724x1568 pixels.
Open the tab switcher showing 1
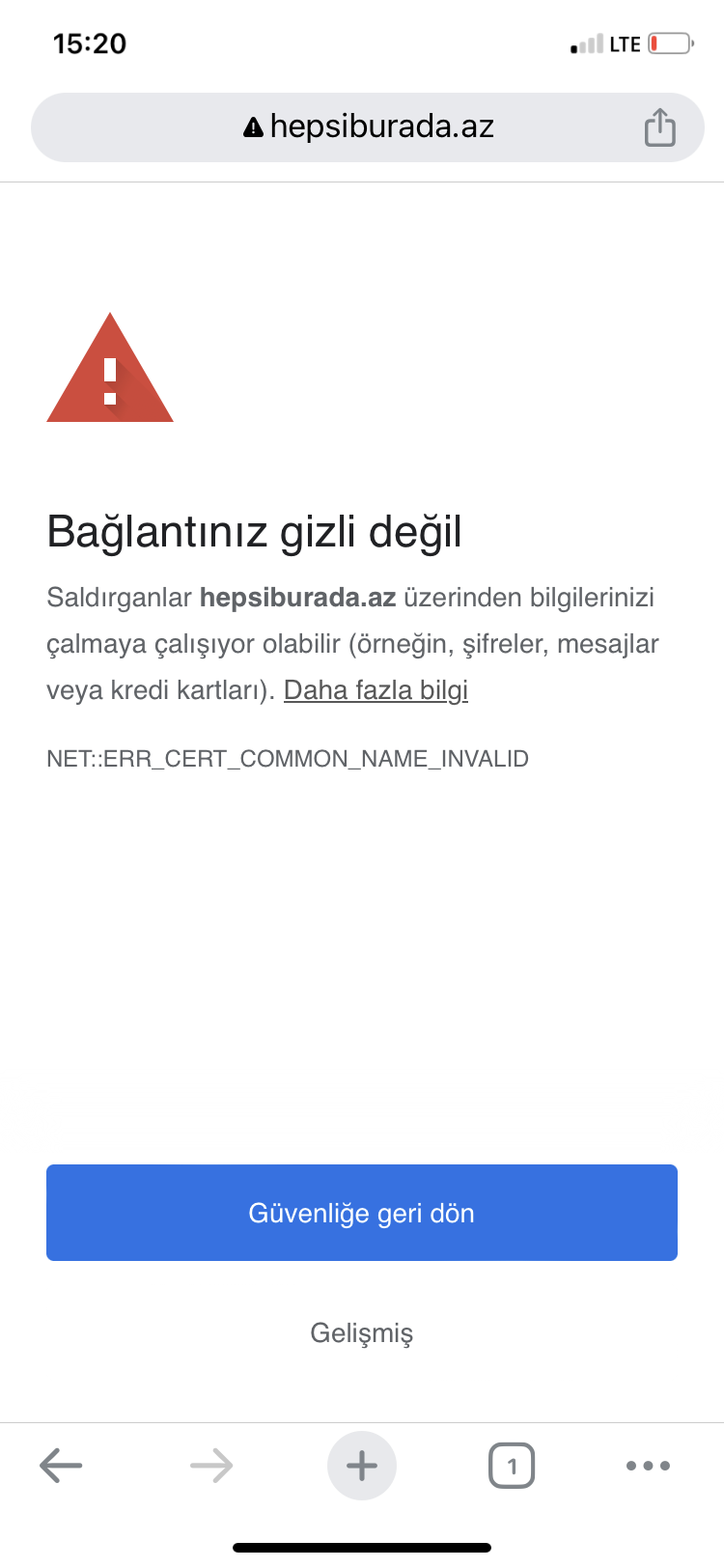[x=512, y=1466]
